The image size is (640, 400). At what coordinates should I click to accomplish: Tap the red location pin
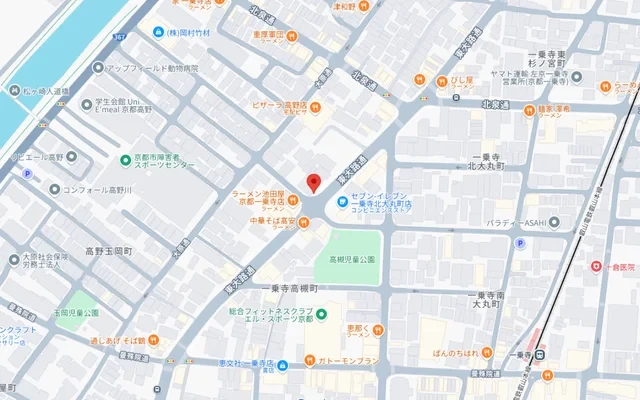coord(313,183)
